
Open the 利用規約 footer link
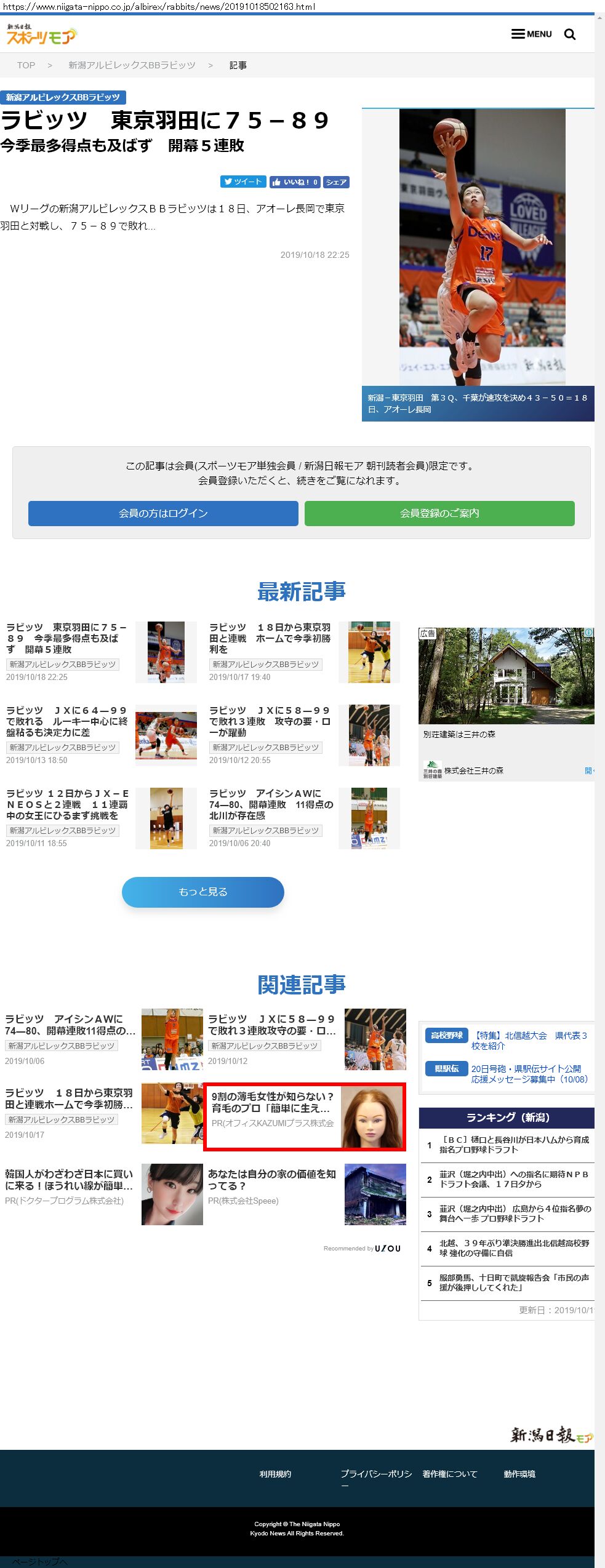click(x=275, y=1474)
